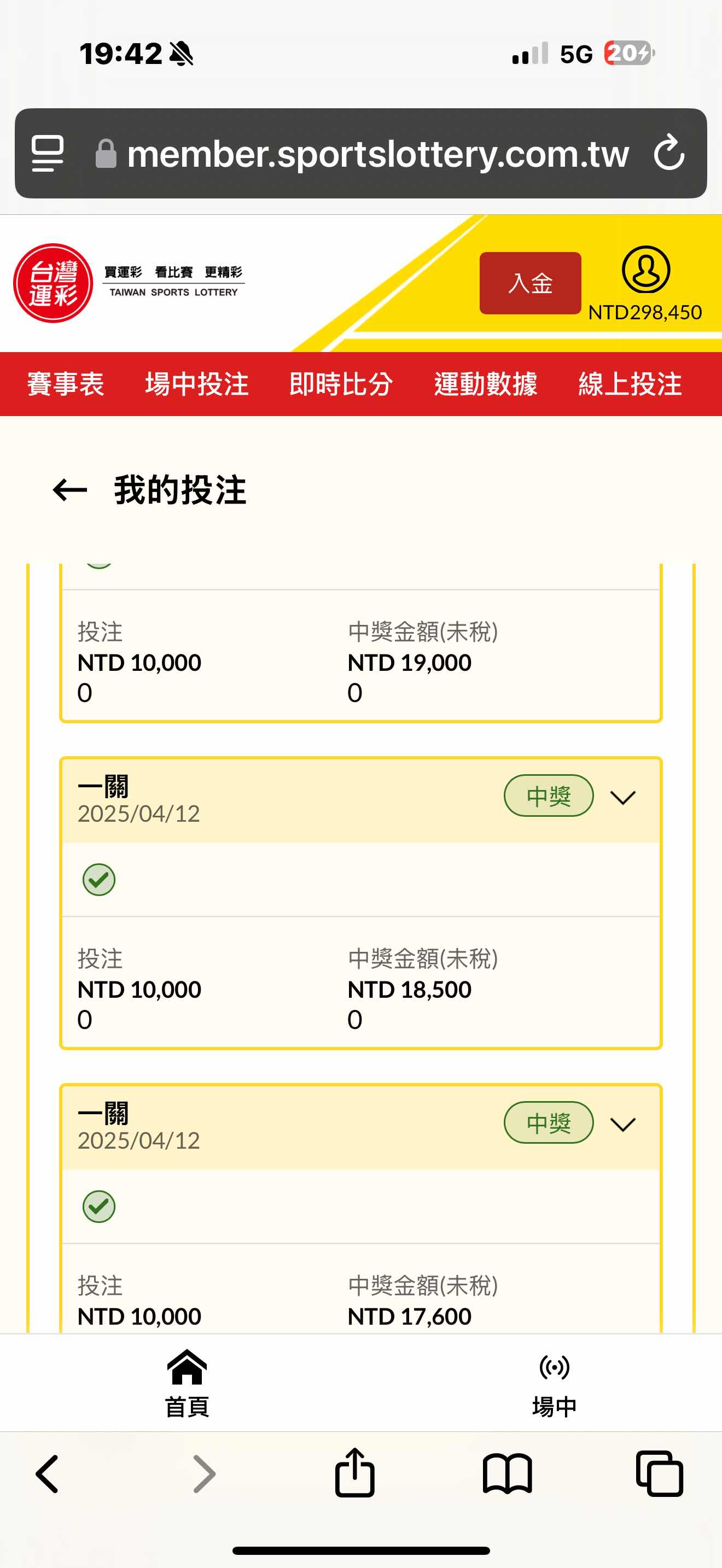Switch to the 場中投注 tab
Viewport: 722px width, 1568px height.
pyautogui.click(x=196, y=384)
